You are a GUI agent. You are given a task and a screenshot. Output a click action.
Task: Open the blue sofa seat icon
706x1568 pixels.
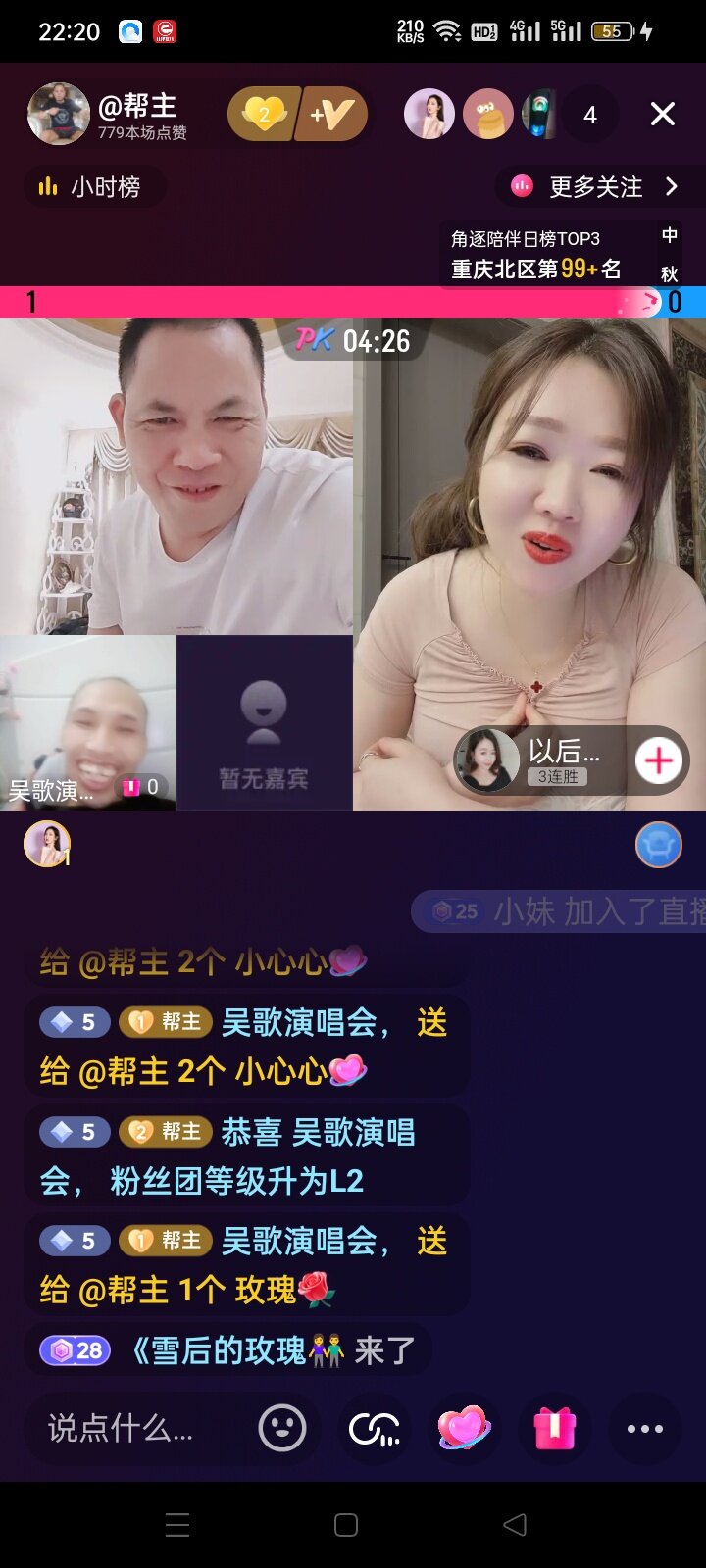(658, 845)
